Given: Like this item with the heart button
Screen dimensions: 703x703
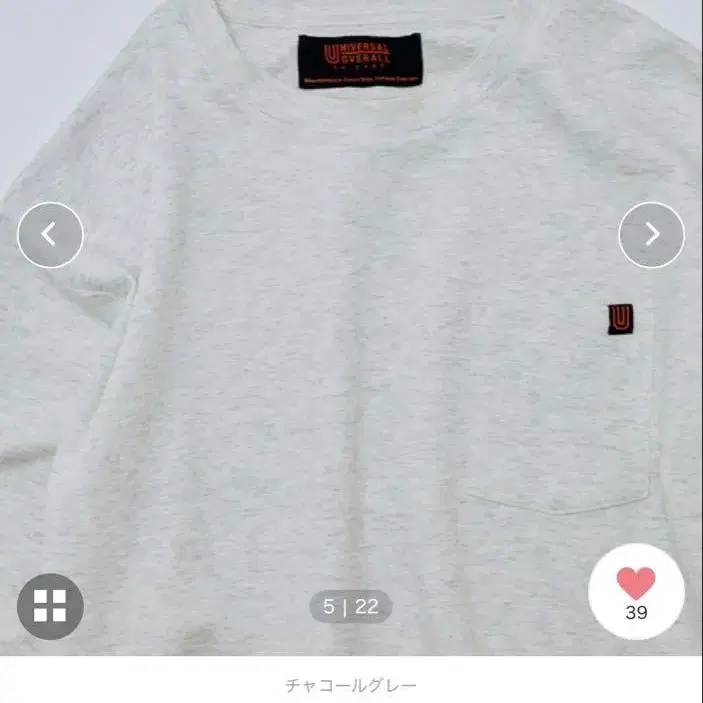Looking at the screenshot, I should click(x=636, y=591).
